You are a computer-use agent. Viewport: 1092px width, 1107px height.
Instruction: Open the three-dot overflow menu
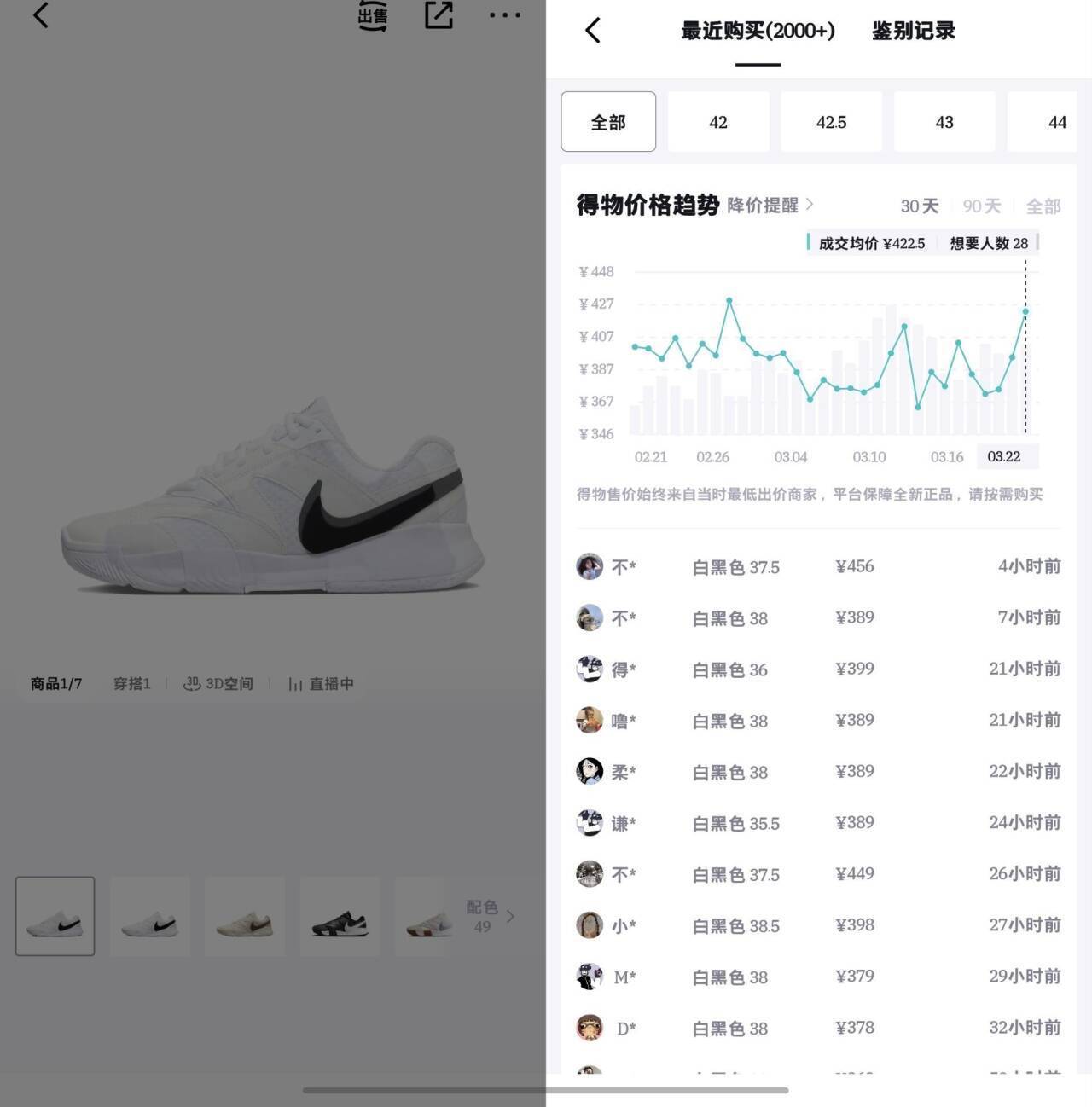point(505,14)
